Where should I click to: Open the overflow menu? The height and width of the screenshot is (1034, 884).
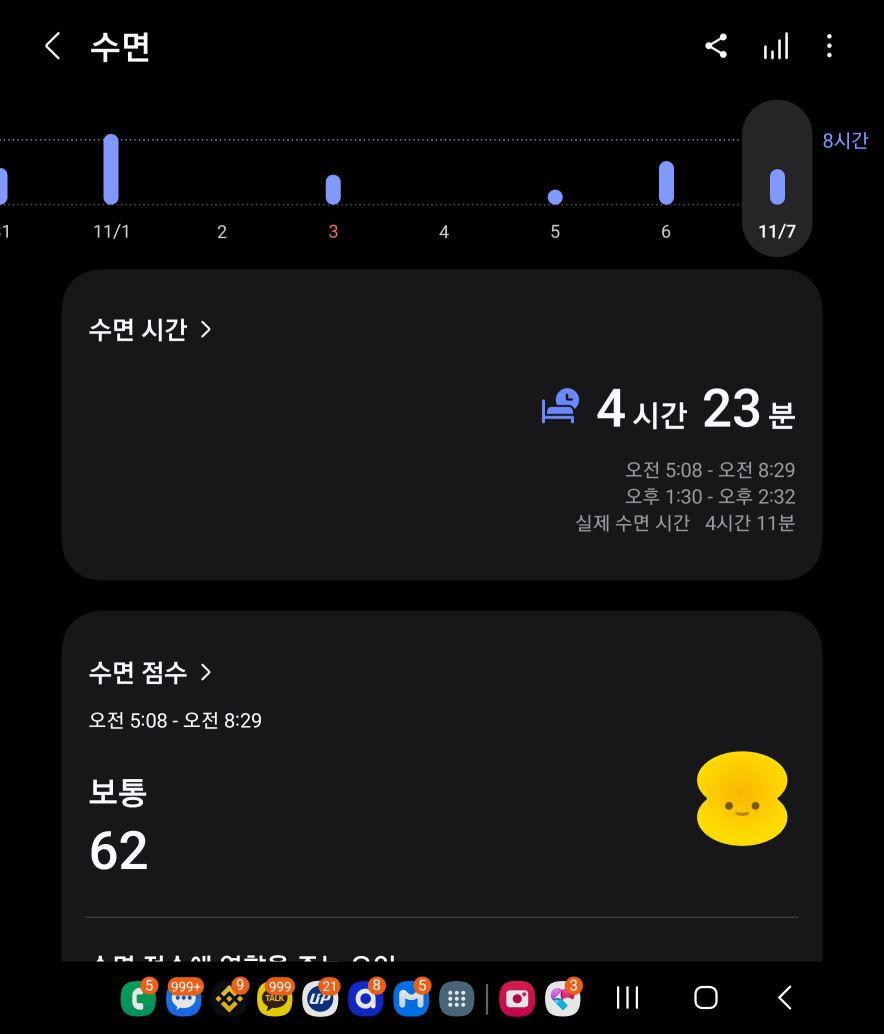829,46
